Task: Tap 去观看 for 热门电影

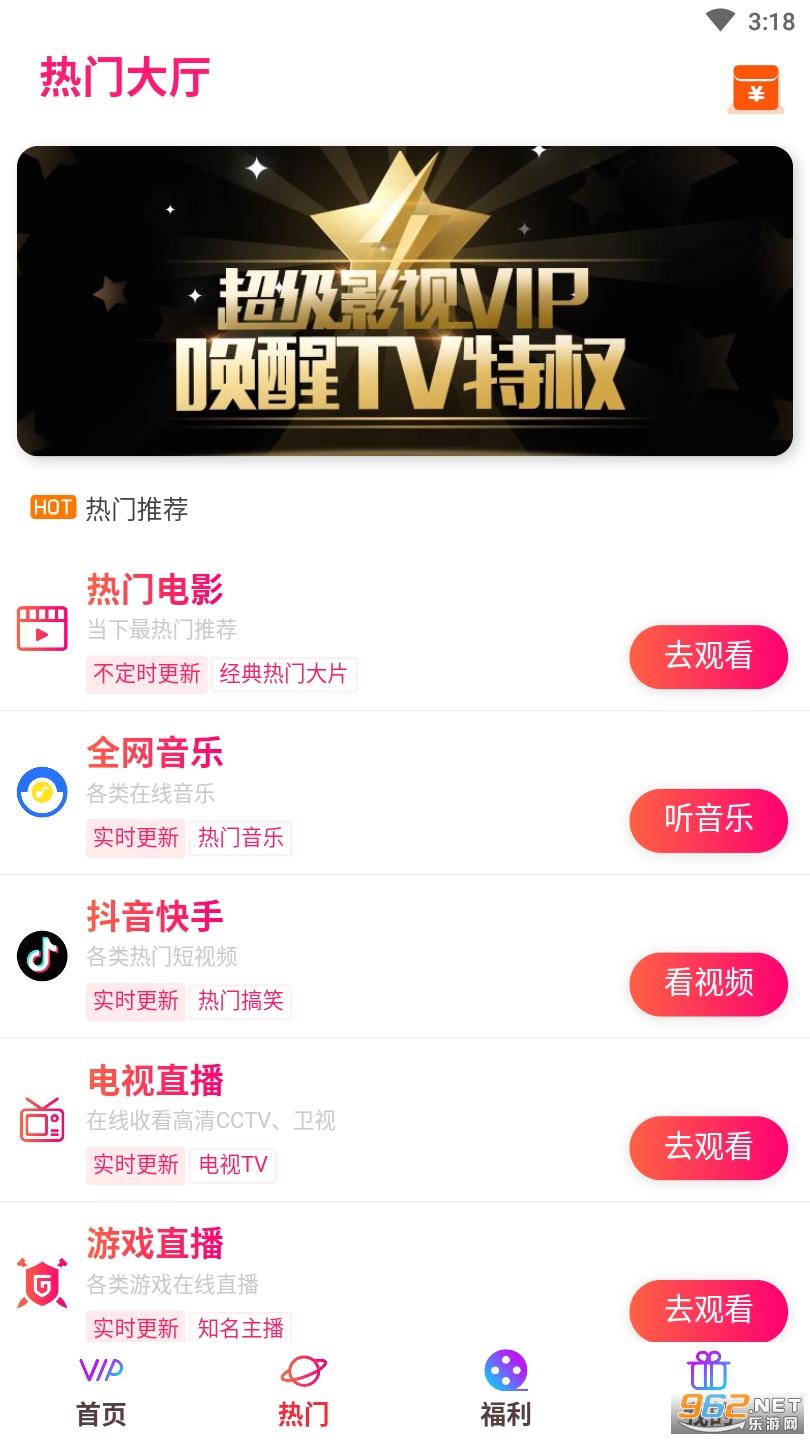Action: coord(708,656)
